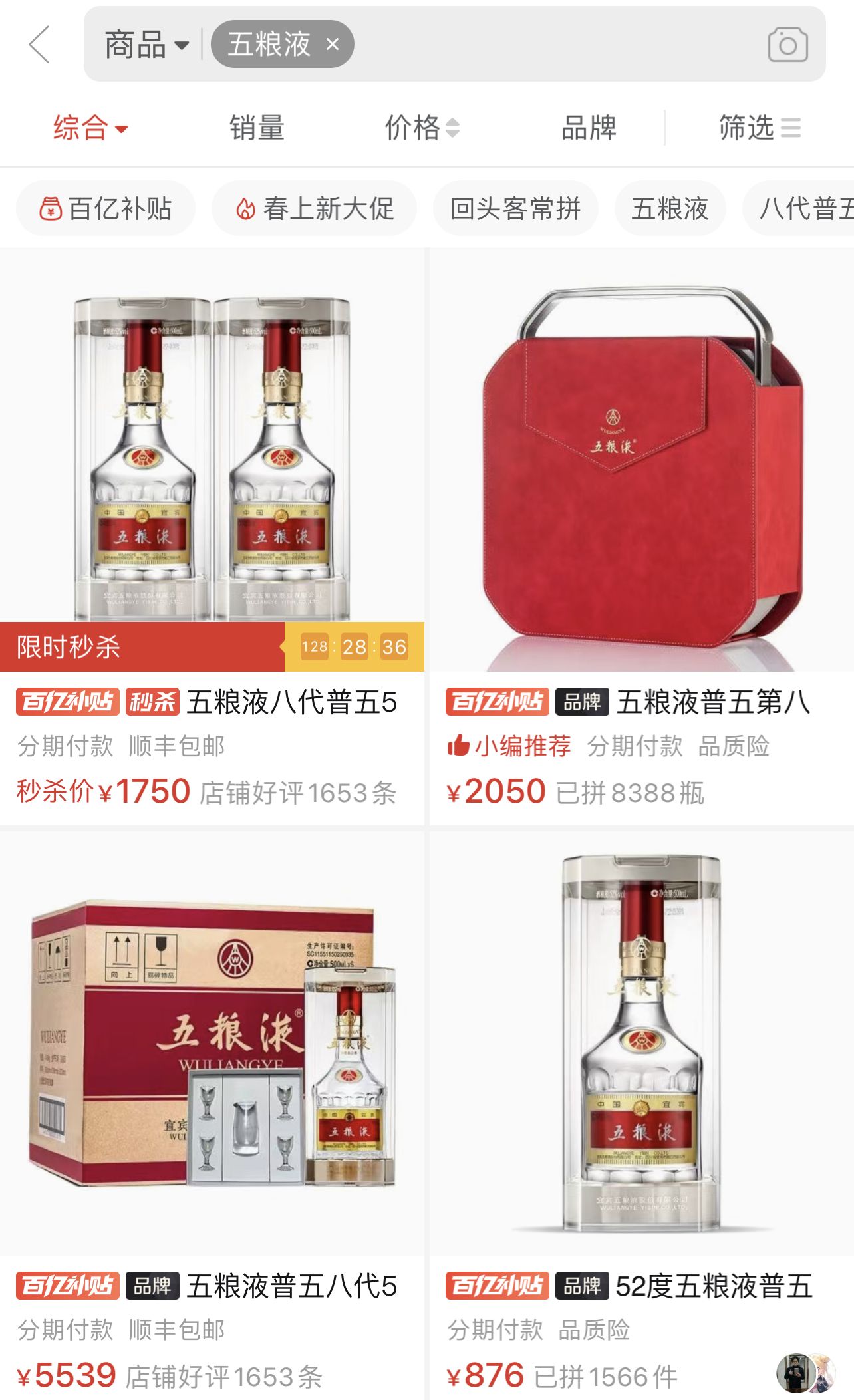The image size is (854, 1400).
Task: Open the 商品 search type dropdown
Action: pyautogui.click(x=146, y=45)
